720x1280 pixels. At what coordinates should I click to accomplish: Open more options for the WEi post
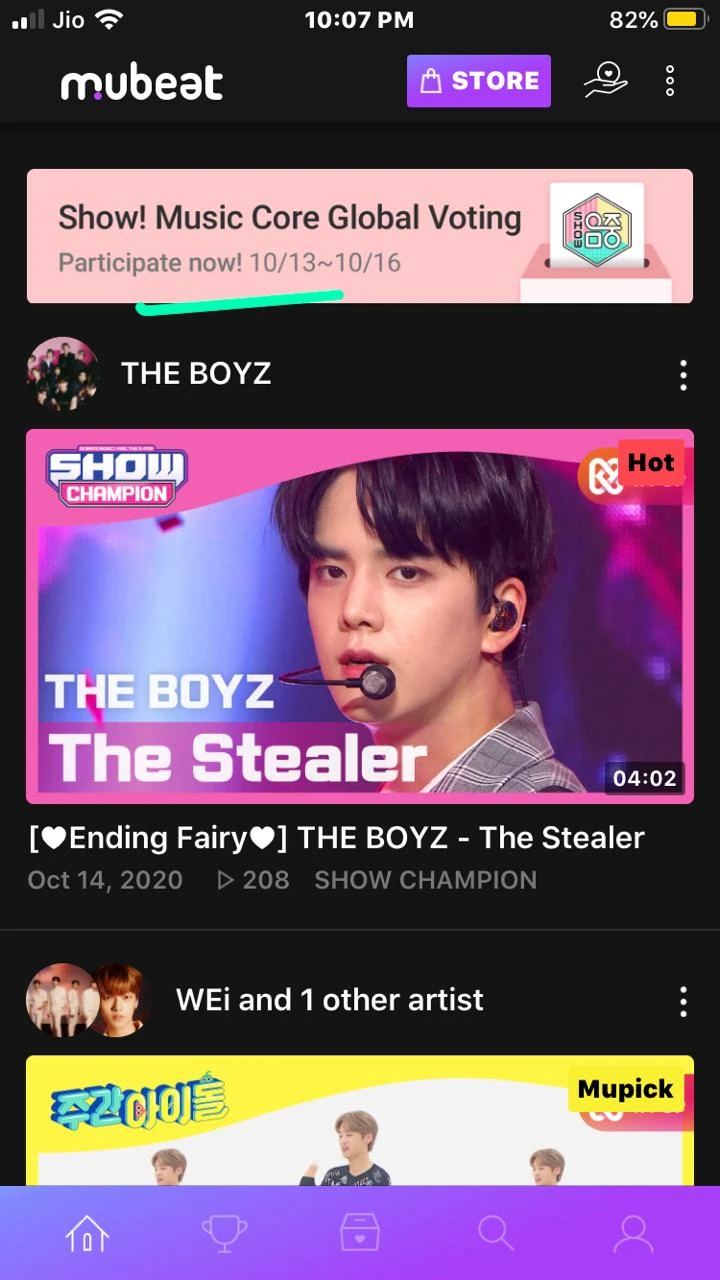tap(683, 1001)
